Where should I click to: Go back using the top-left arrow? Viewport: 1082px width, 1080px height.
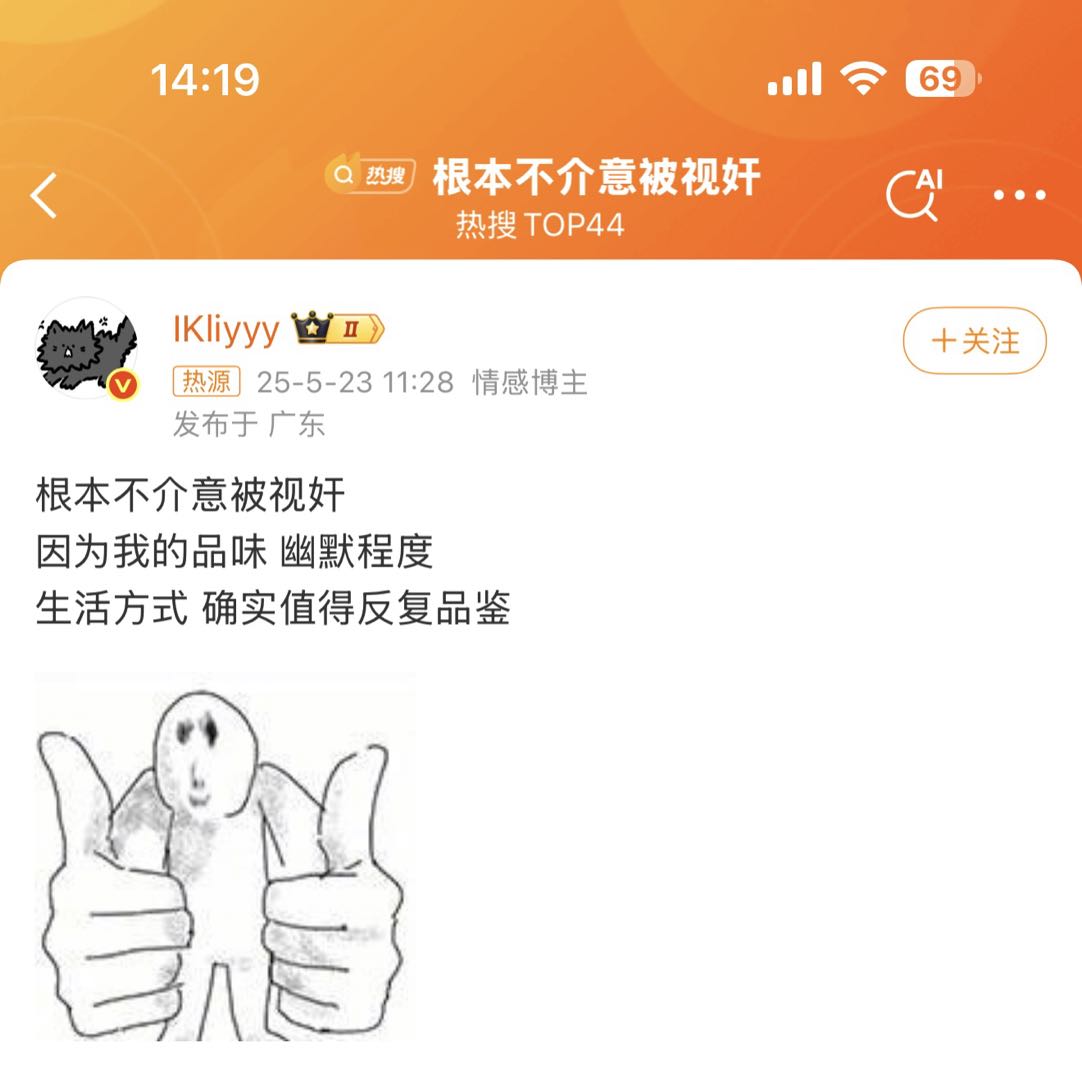tap(44, 195)
